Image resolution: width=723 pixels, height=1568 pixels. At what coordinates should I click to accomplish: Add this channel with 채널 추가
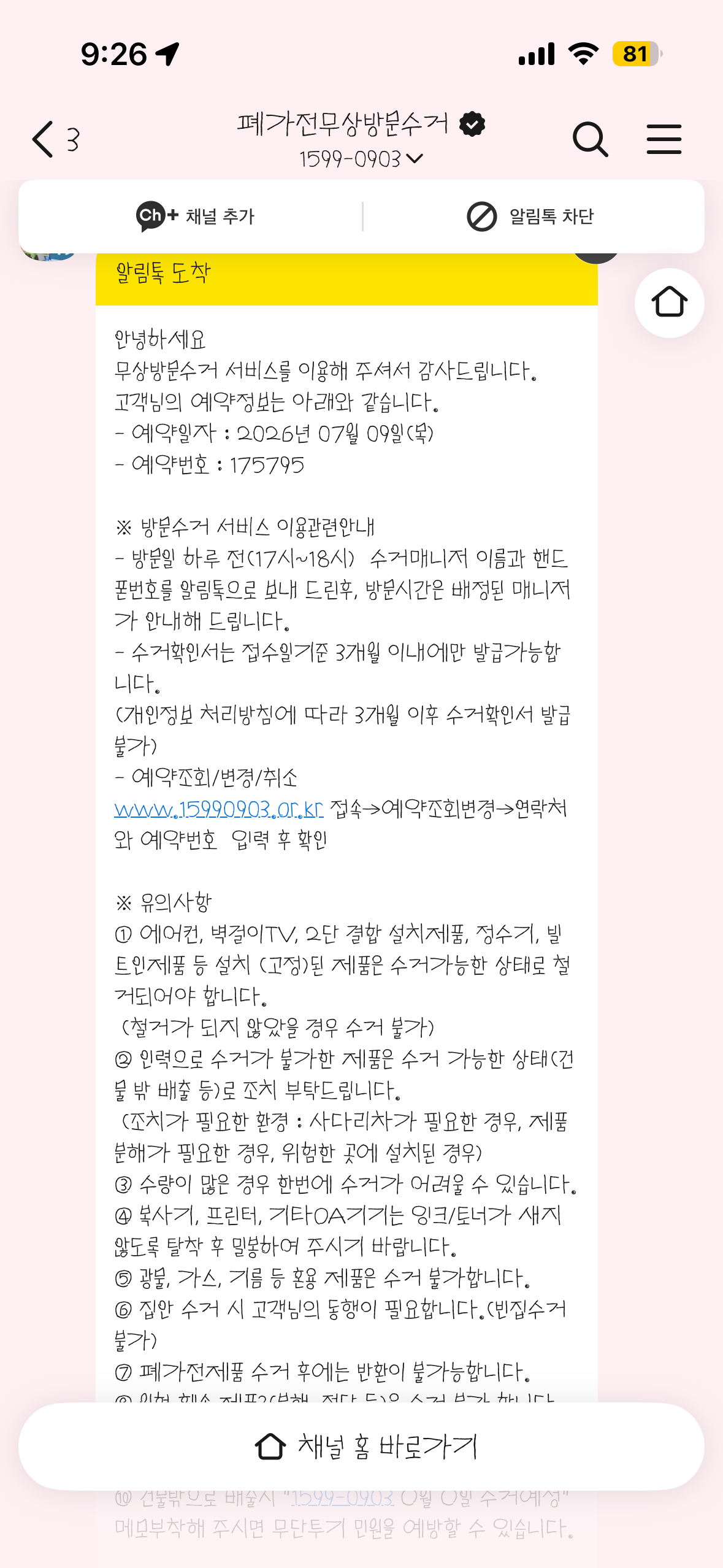pyautogui.click(x=194, y=216)
